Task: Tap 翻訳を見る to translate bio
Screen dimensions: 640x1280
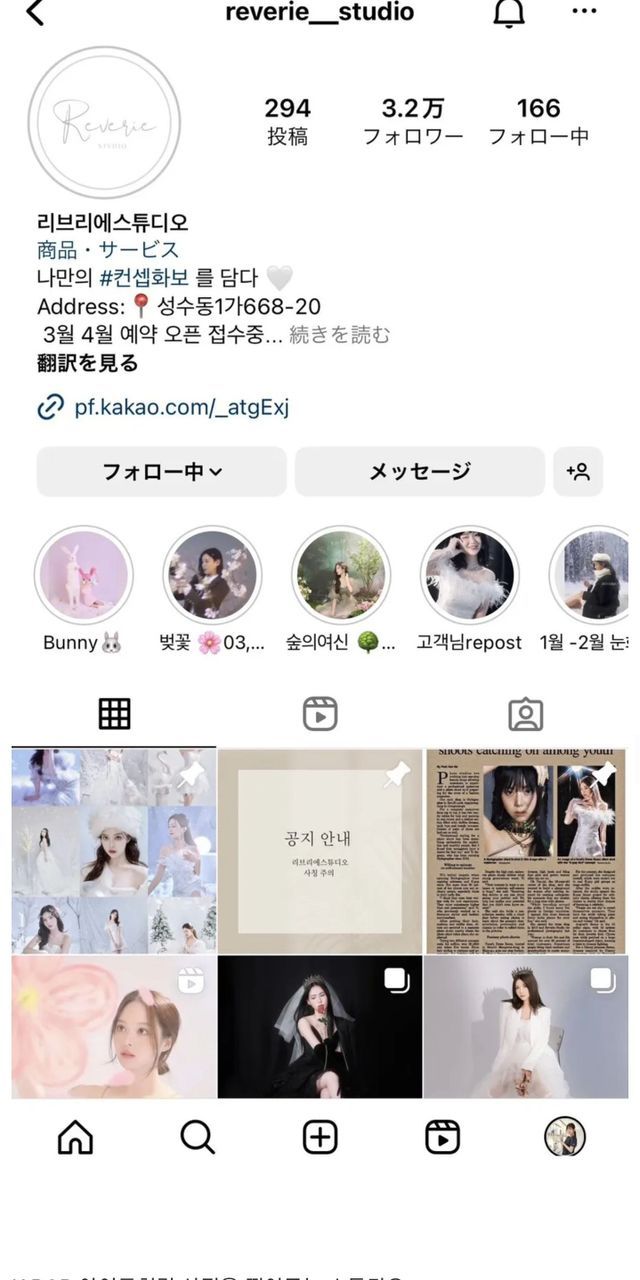Action: pyautogui.click(x=88, y=364)
